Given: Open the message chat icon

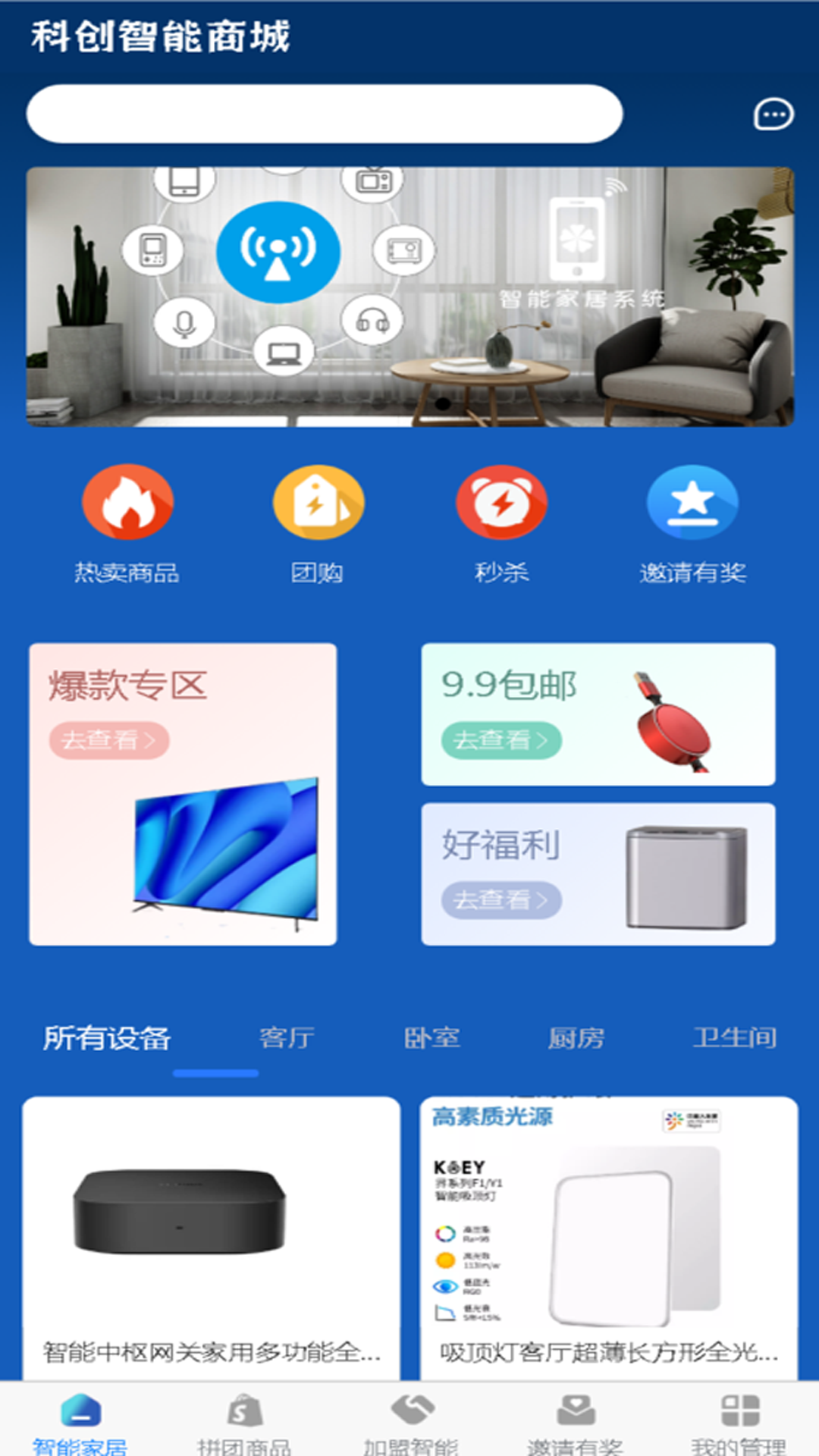Looking at the screenshot, I should click(773, 115).
